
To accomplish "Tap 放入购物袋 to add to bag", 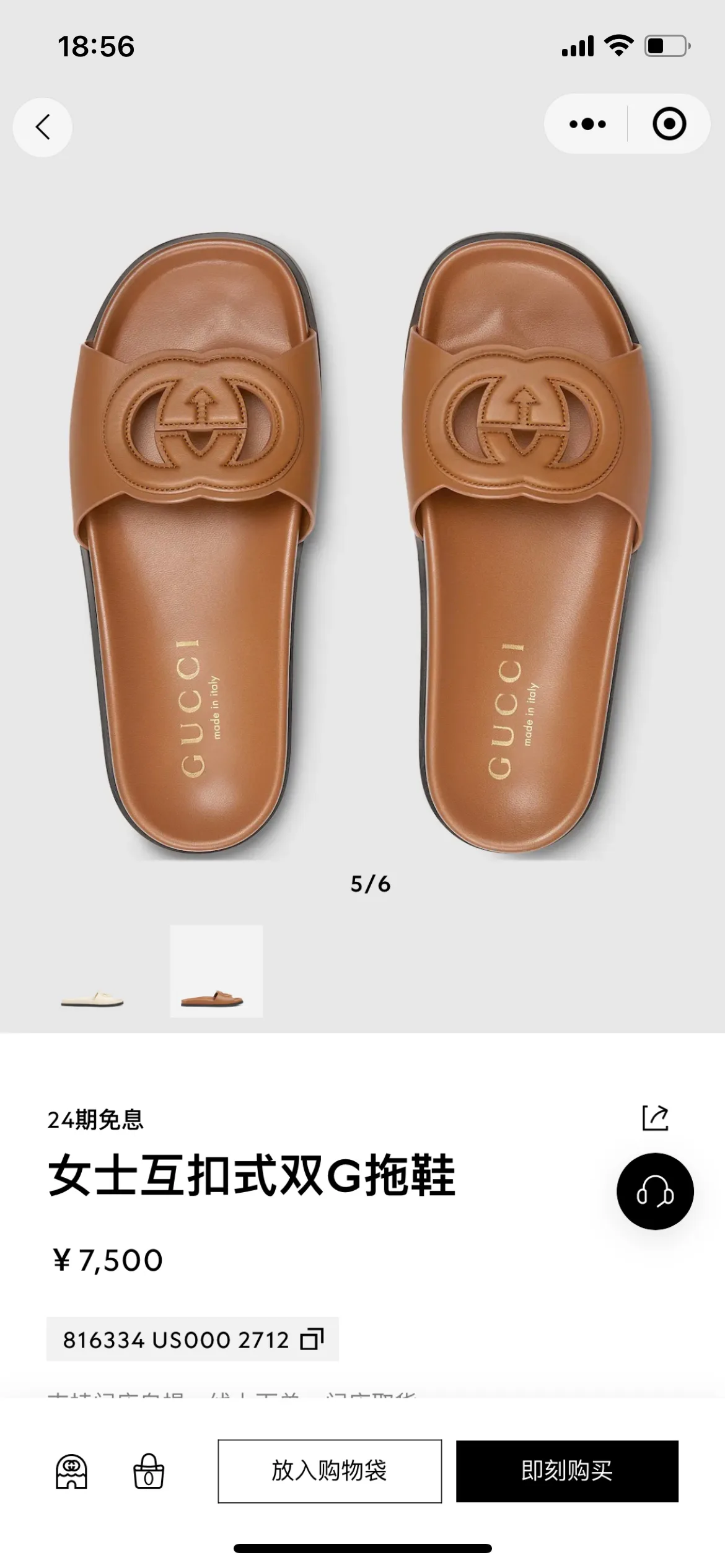I will tap(330, 1471).
